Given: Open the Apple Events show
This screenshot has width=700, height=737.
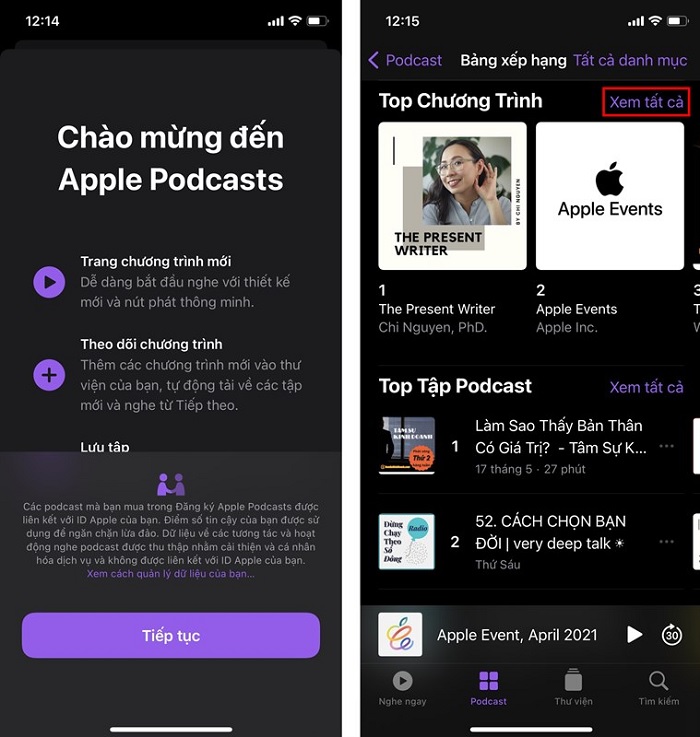Looking at the screenshot, I should [x=609, y=196].
